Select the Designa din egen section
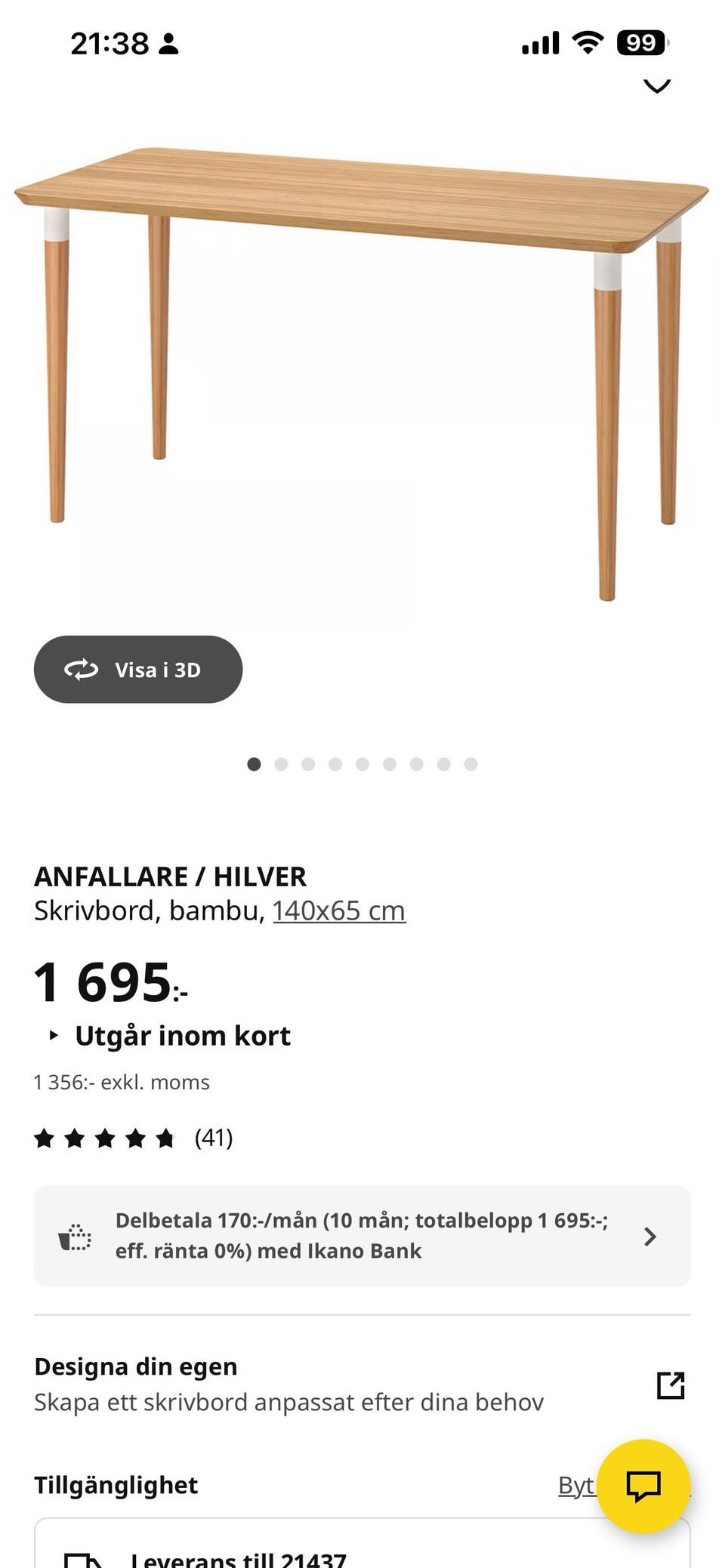 click(x=134, y=1366)
